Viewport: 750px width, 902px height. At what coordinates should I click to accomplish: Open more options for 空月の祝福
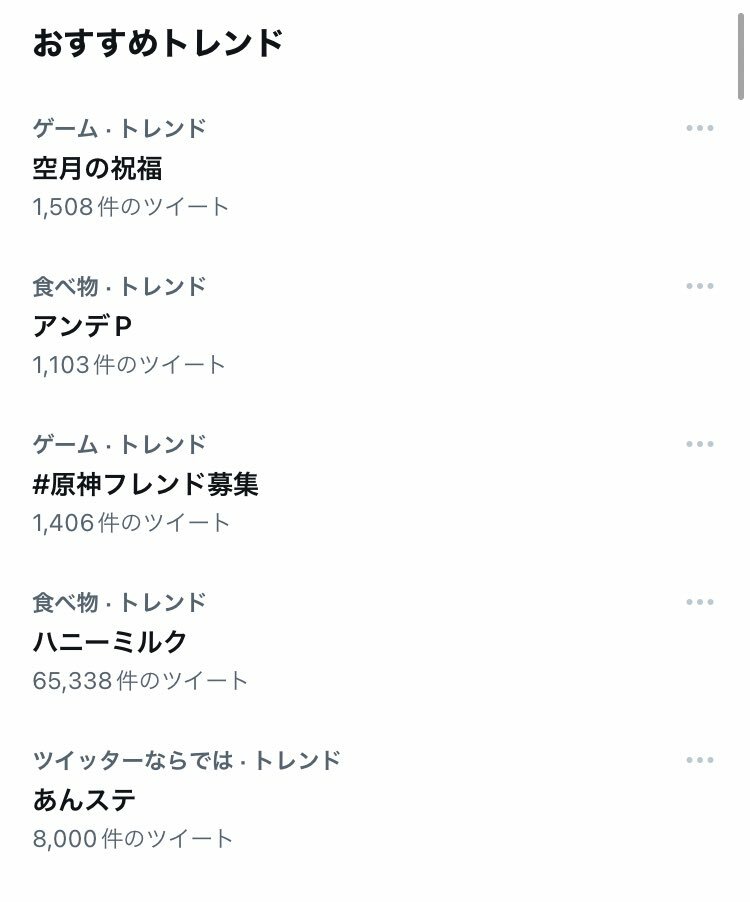coord(700,128)
